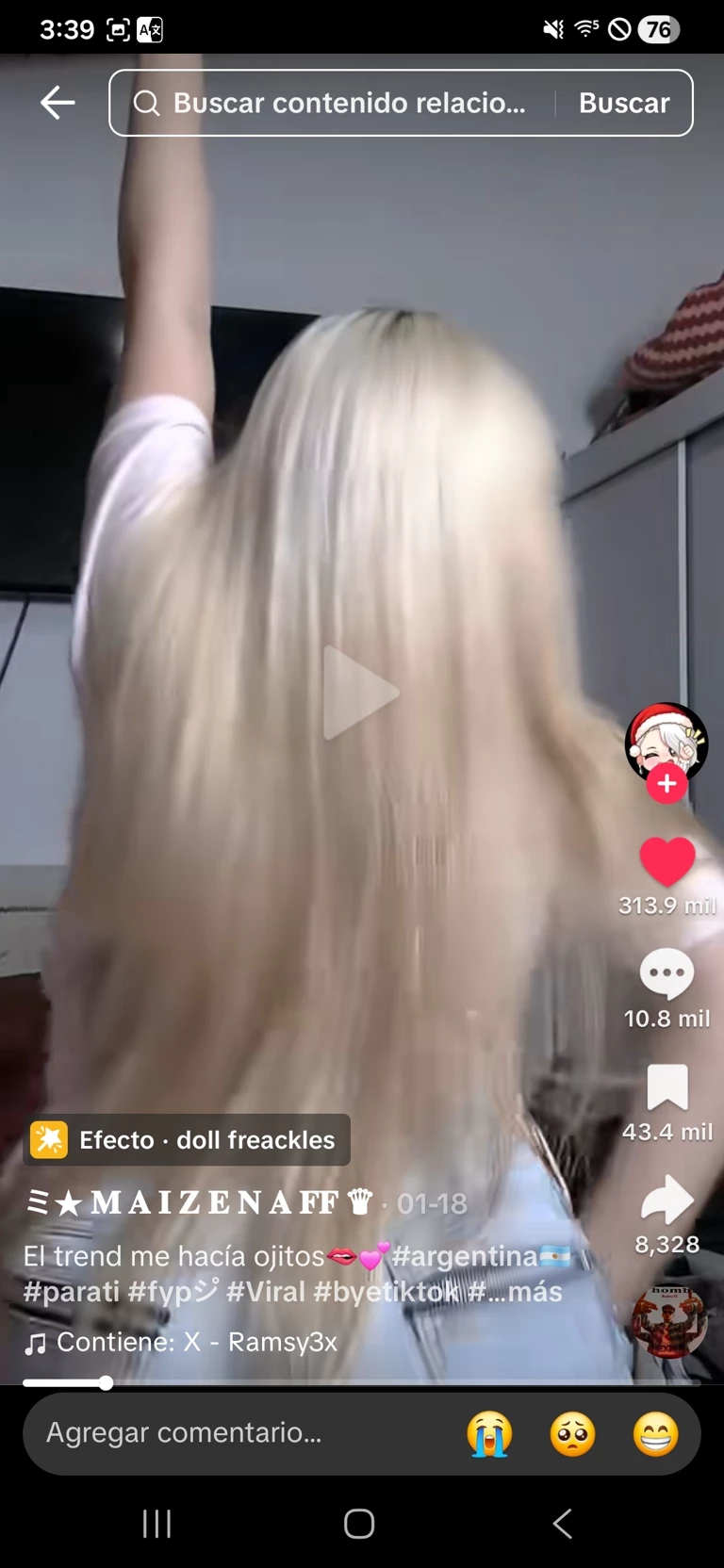Insert the grinning emoji reaction
Screen dimensions: 724x1568
pyautogui.click(x=655, y=1434)
